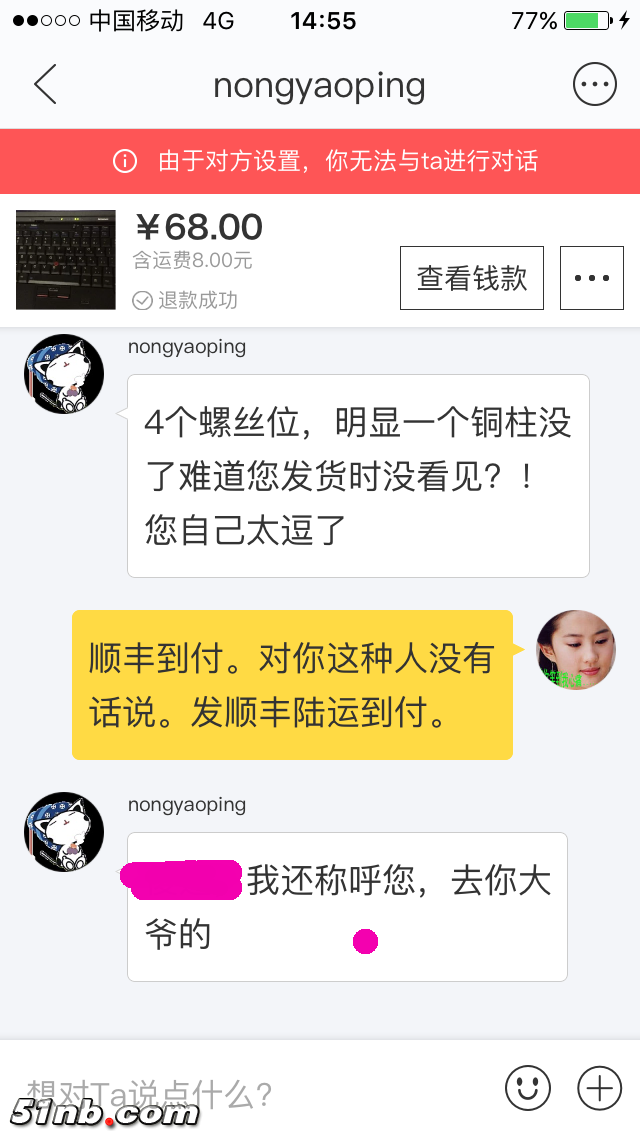The height and width of the screenshot is (1136, 640).
Task: Open the top-right more options menu
Action: [594, 85]
